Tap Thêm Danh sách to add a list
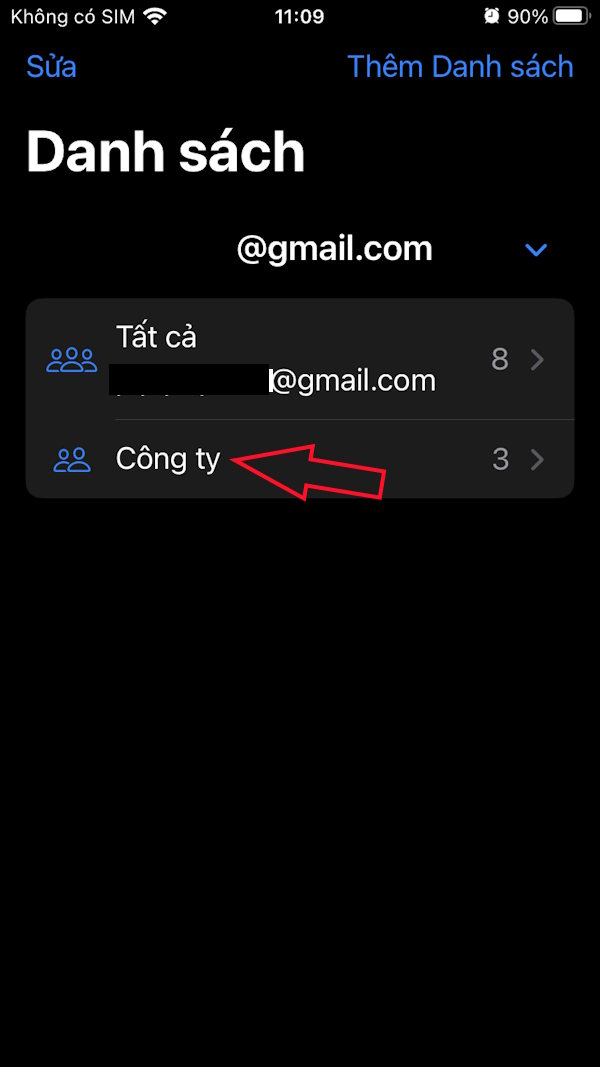 460,67
